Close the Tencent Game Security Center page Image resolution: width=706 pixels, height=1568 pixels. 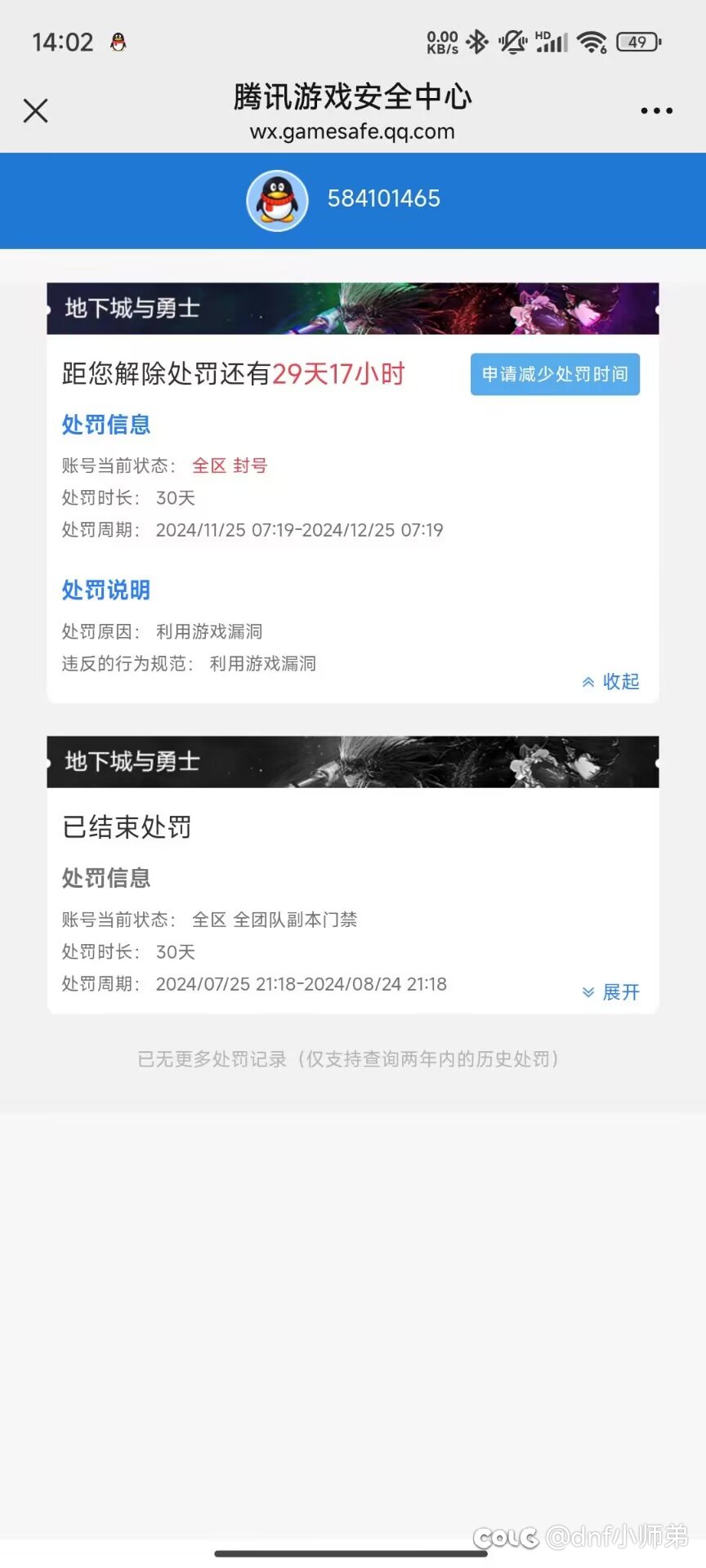[x=36, y=110]
